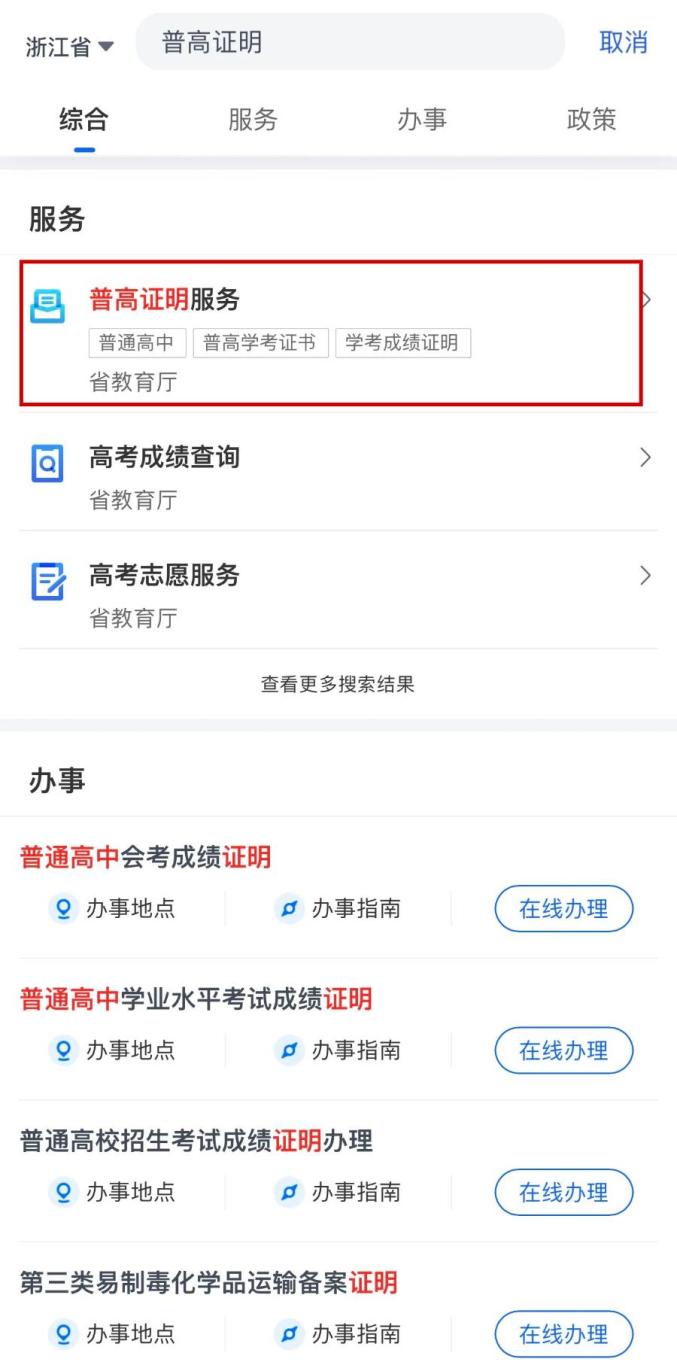View more results via 查看更多搜索结果
The width and height of the screenshot is (677, 1371).
coord(338,684)
